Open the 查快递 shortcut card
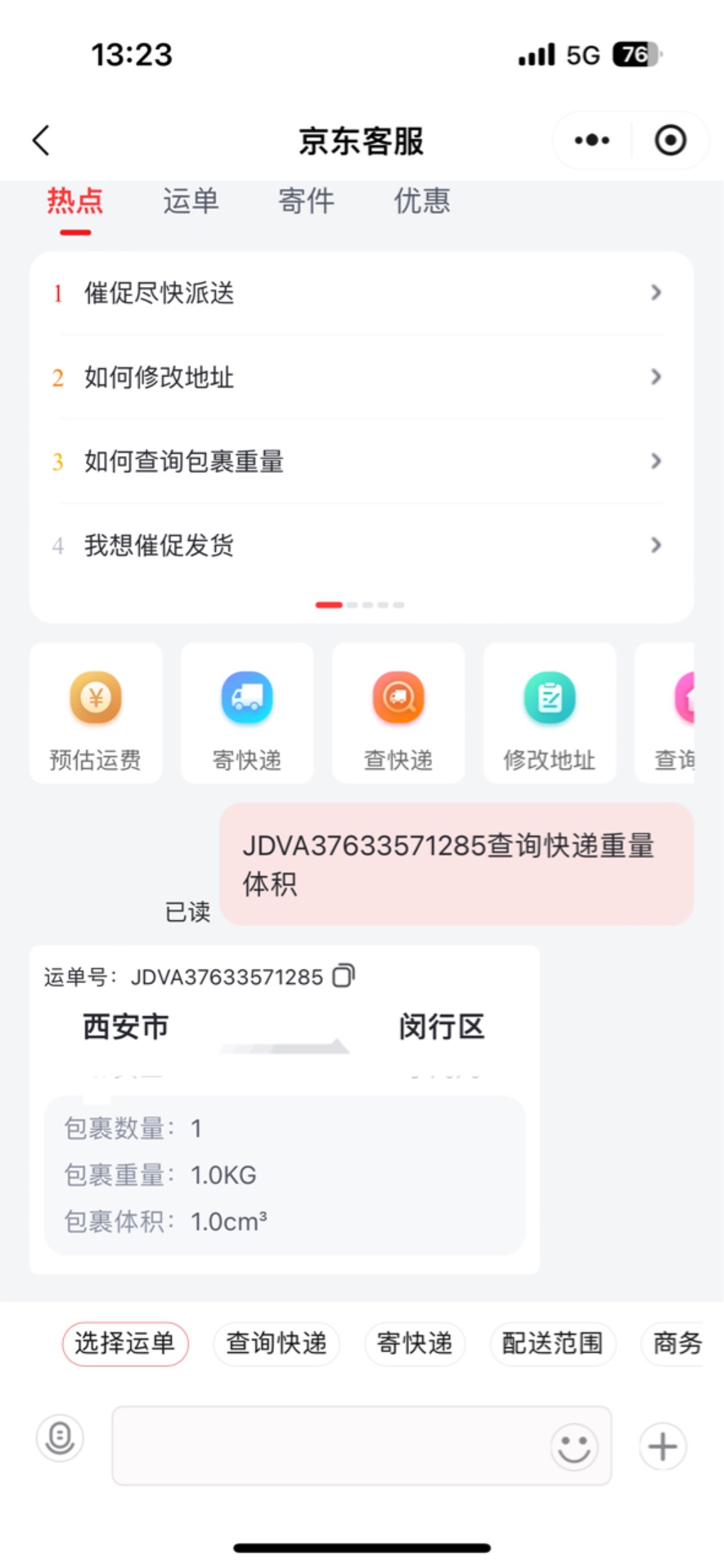 click(x=398, y=713)
